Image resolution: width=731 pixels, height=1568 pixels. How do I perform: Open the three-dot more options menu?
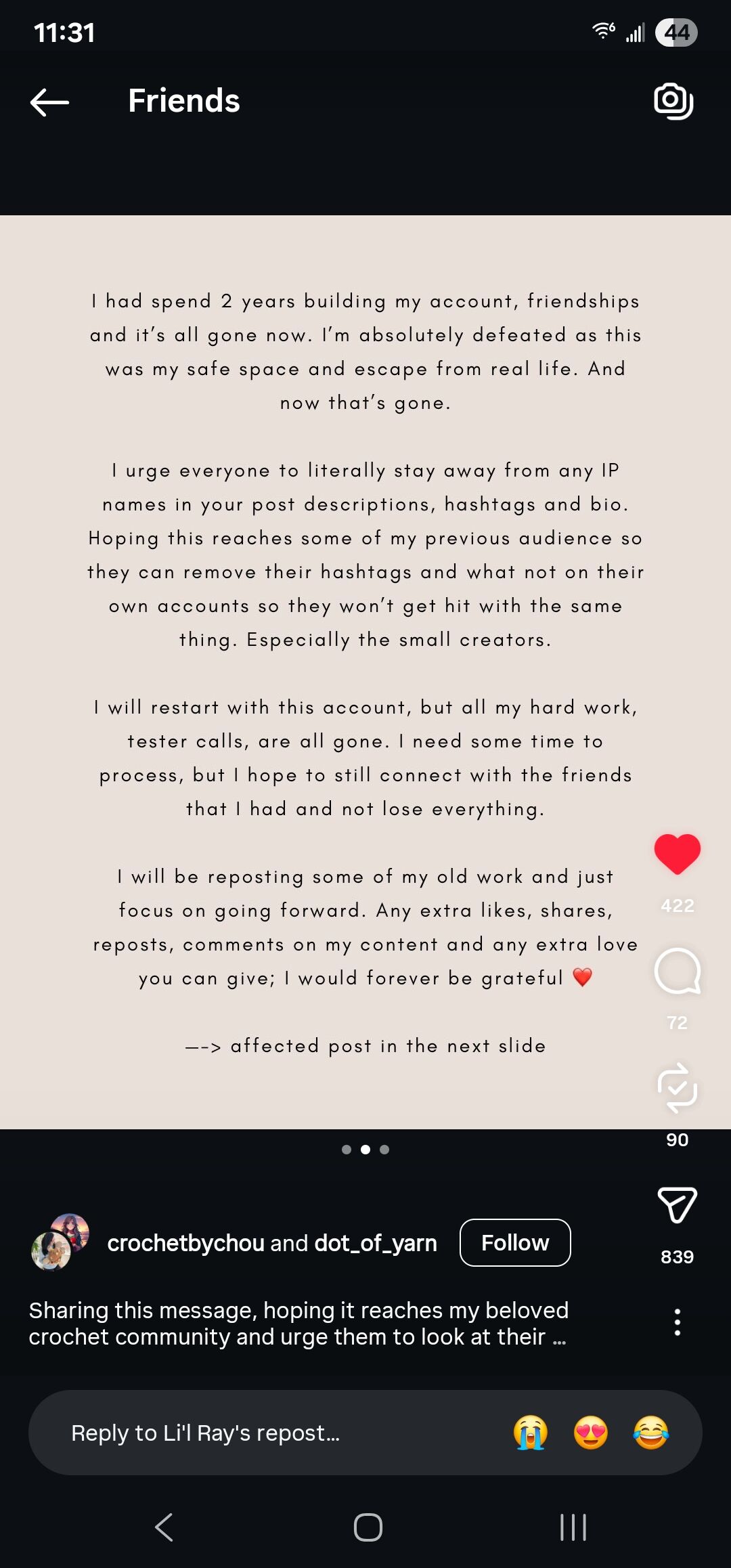click(677, 1322)
